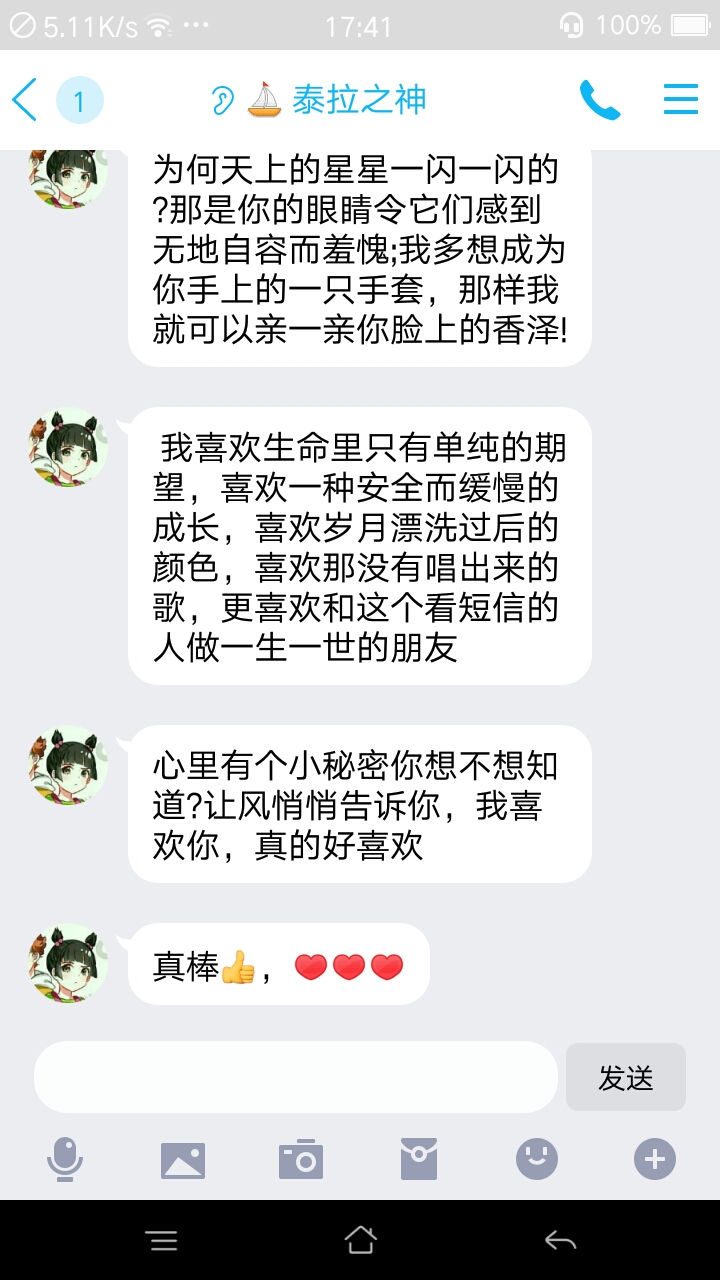This screenshot has width=720, height=1280.
Task: Tap the system back button
Action: point(560,1240)
